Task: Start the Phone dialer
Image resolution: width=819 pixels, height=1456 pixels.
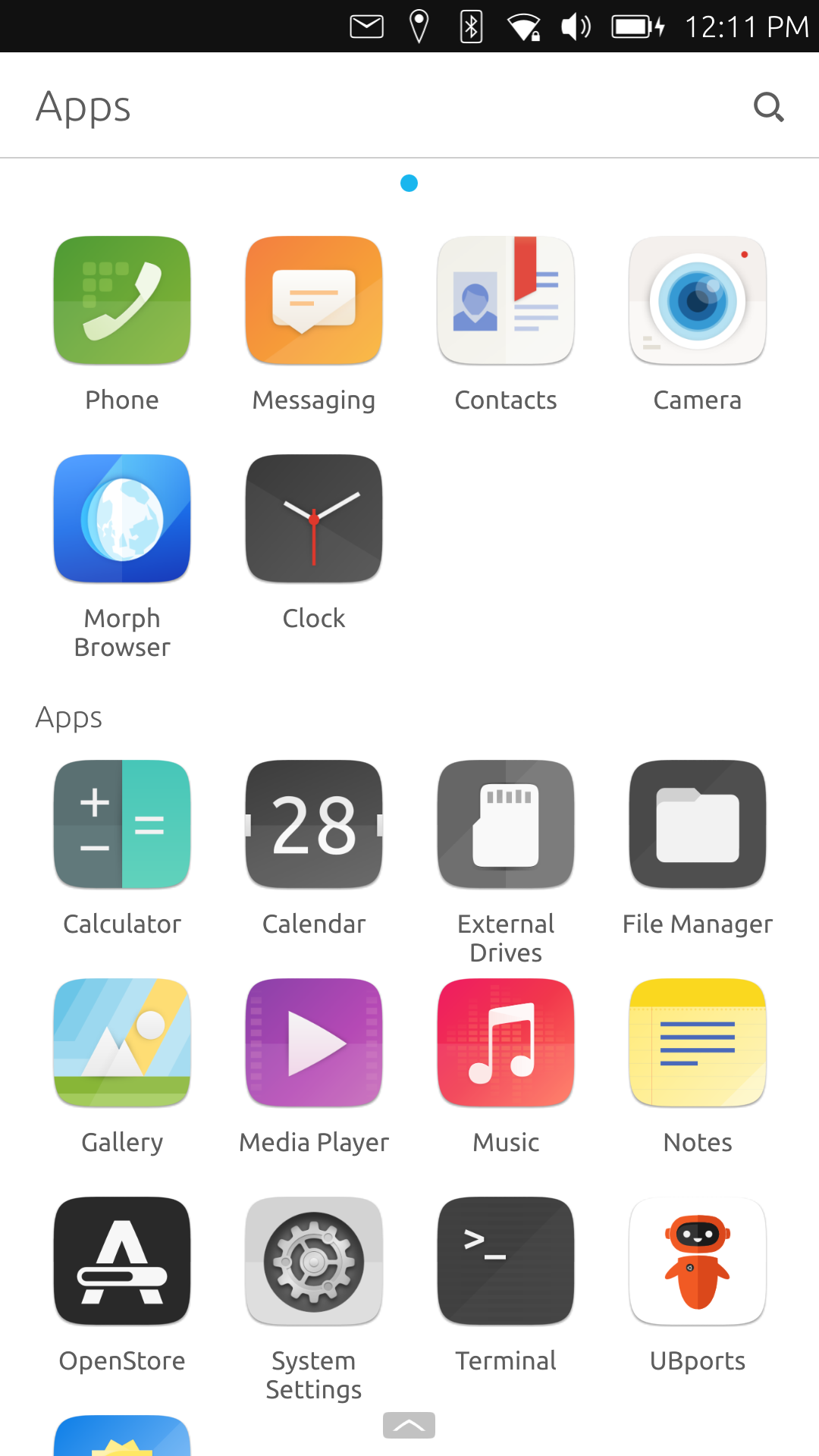Action: [x=121, y=300]
